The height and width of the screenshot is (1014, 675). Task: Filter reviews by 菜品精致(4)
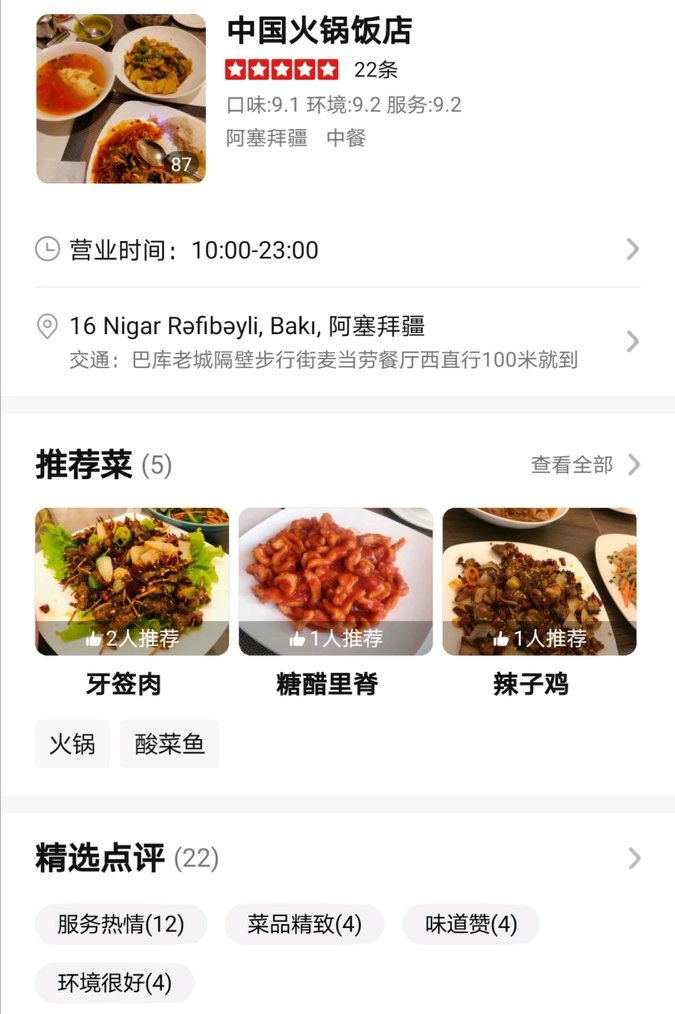304,924
